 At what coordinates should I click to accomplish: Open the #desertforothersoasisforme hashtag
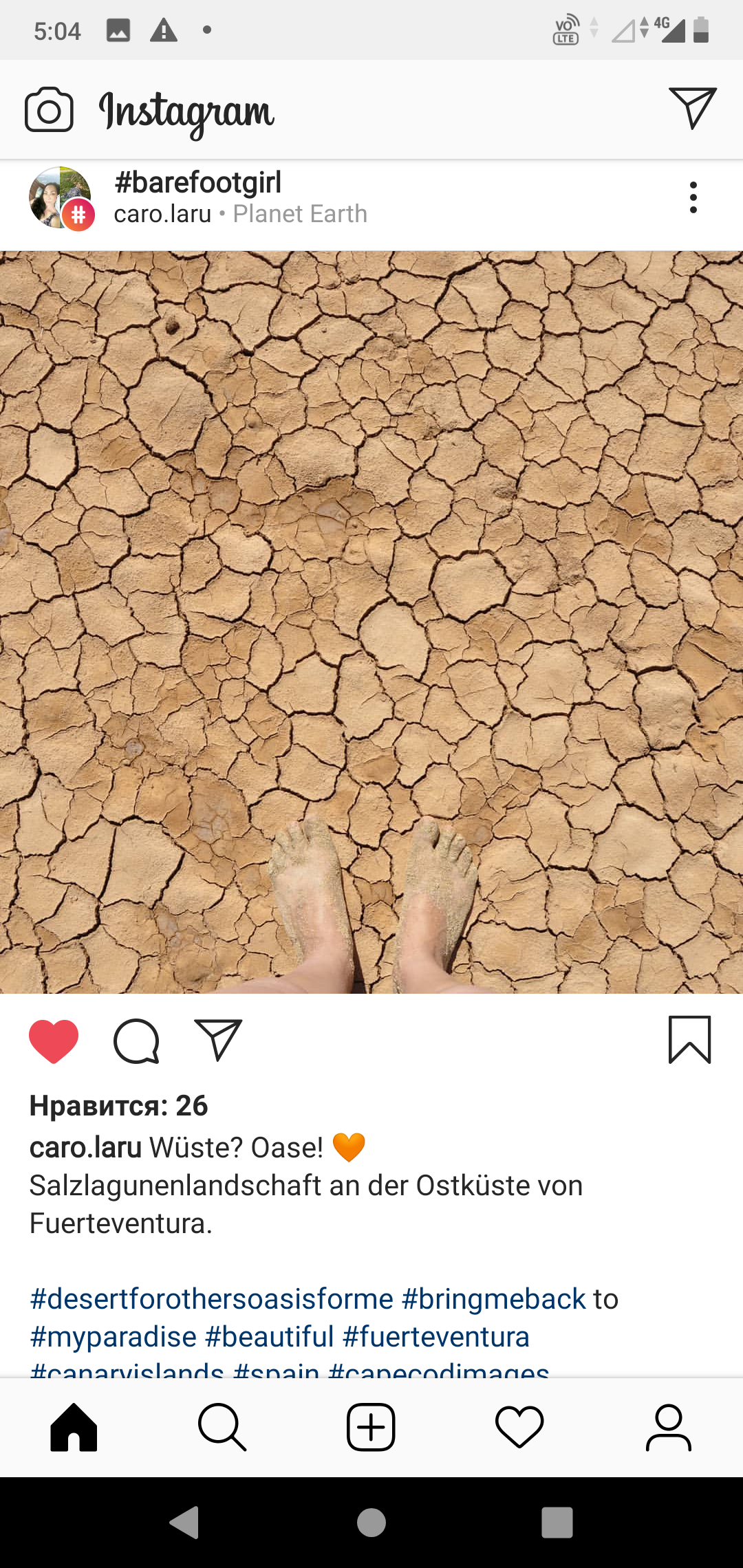212,1299
